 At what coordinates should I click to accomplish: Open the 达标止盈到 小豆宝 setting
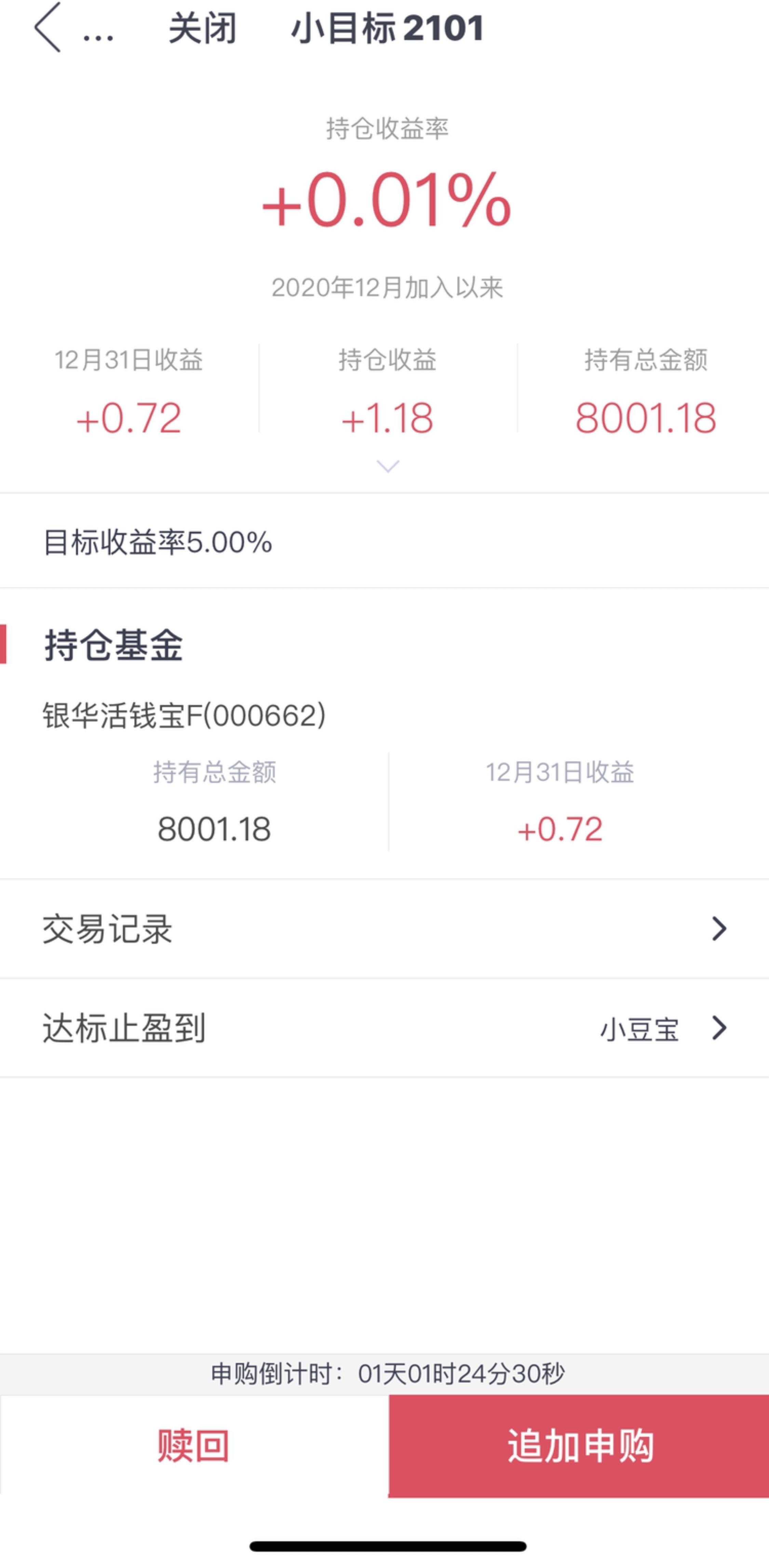point(384,1028)
